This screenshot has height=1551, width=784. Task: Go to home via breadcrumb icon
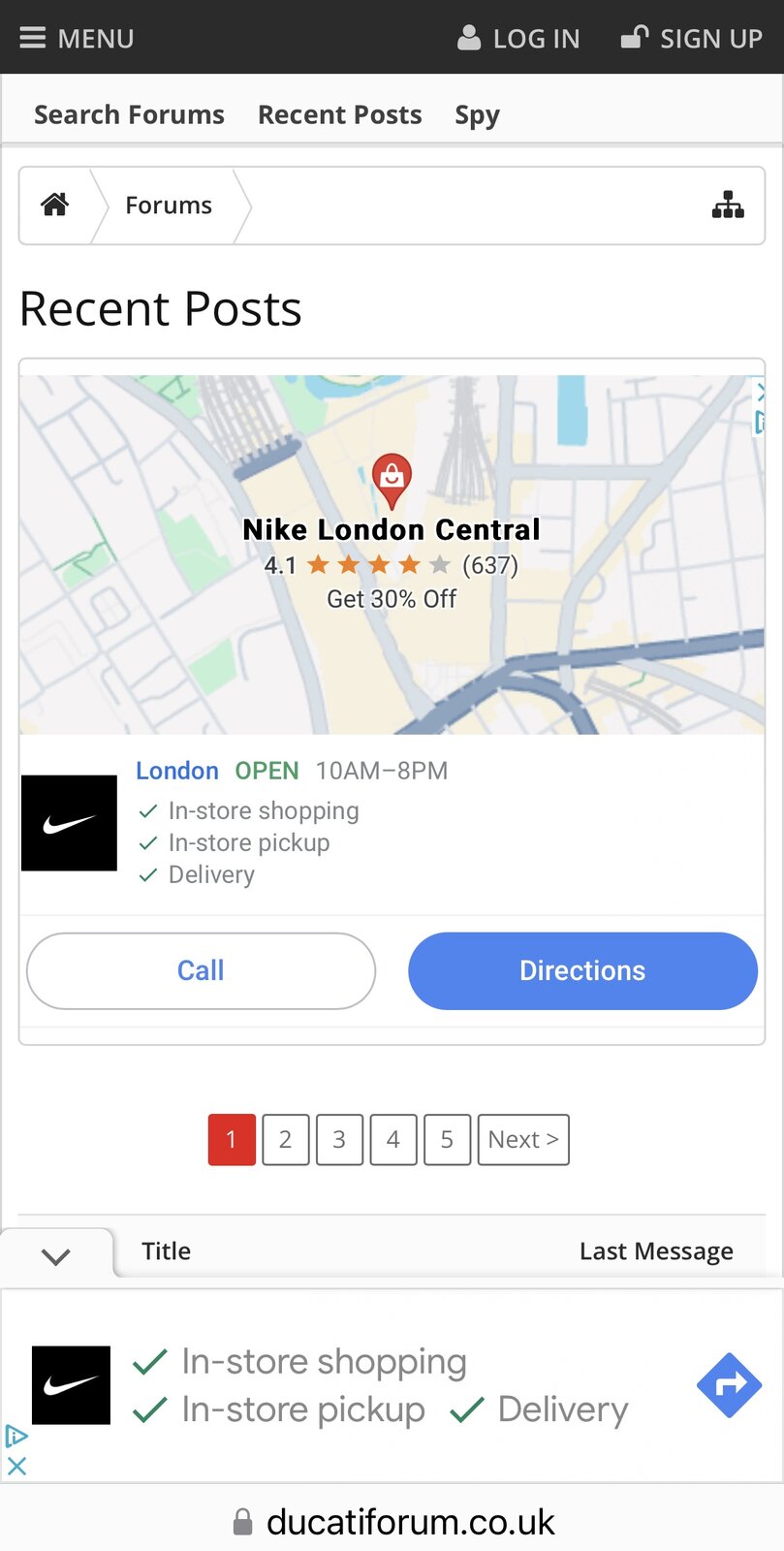point(55,205)
